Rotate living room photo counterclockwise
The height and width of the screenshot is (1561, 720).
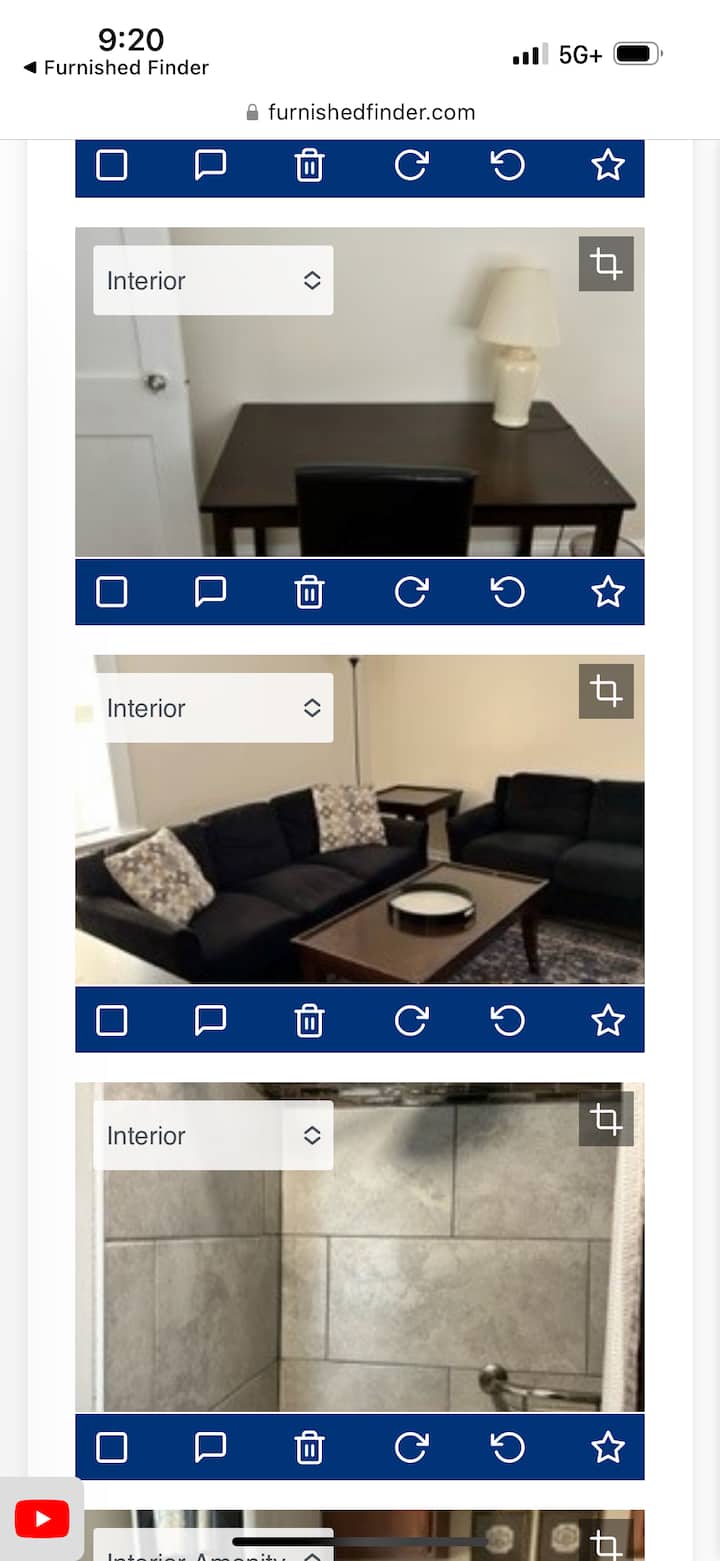click(x=507, y=1020)
